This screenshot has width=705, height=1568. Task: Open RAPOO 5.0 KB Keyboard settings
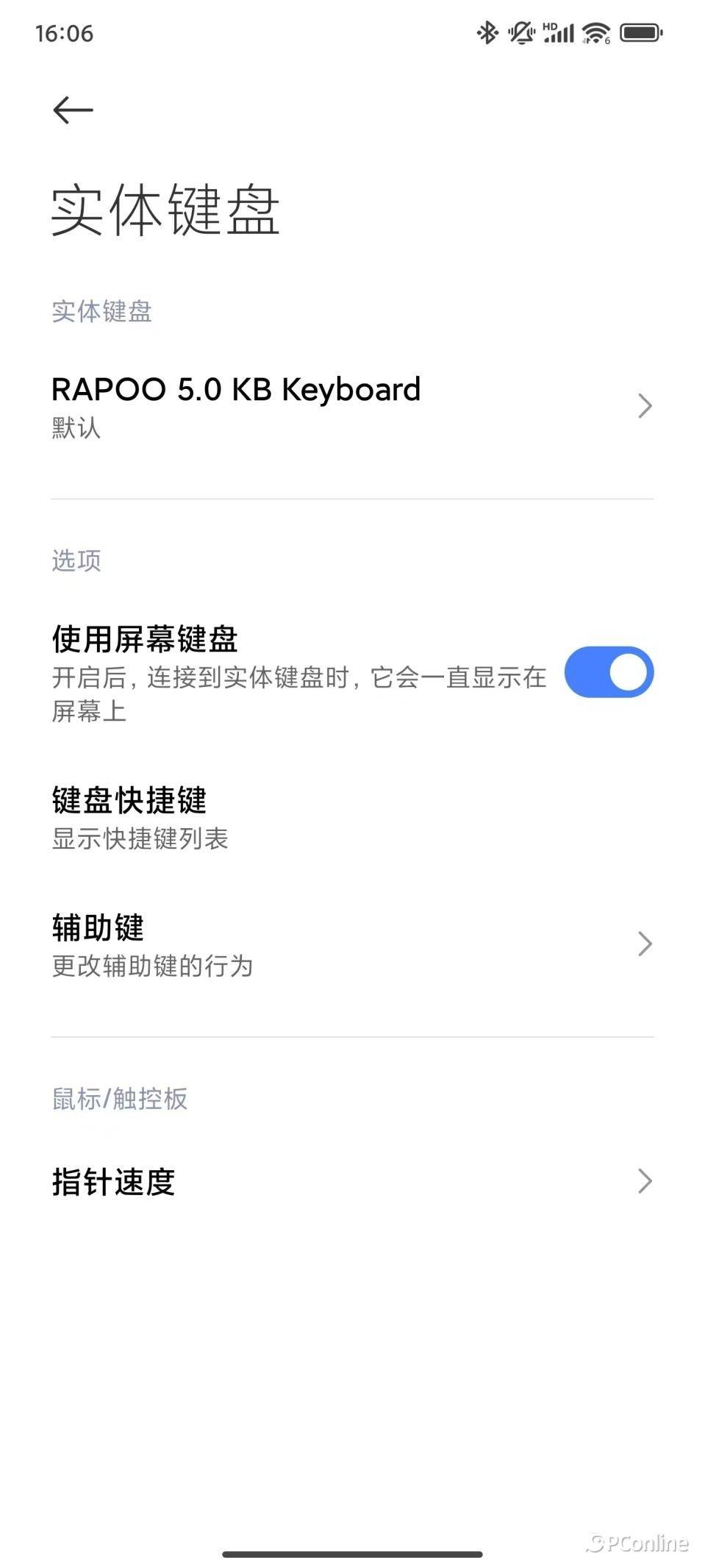pyautogui.click(x=351, y=406)
